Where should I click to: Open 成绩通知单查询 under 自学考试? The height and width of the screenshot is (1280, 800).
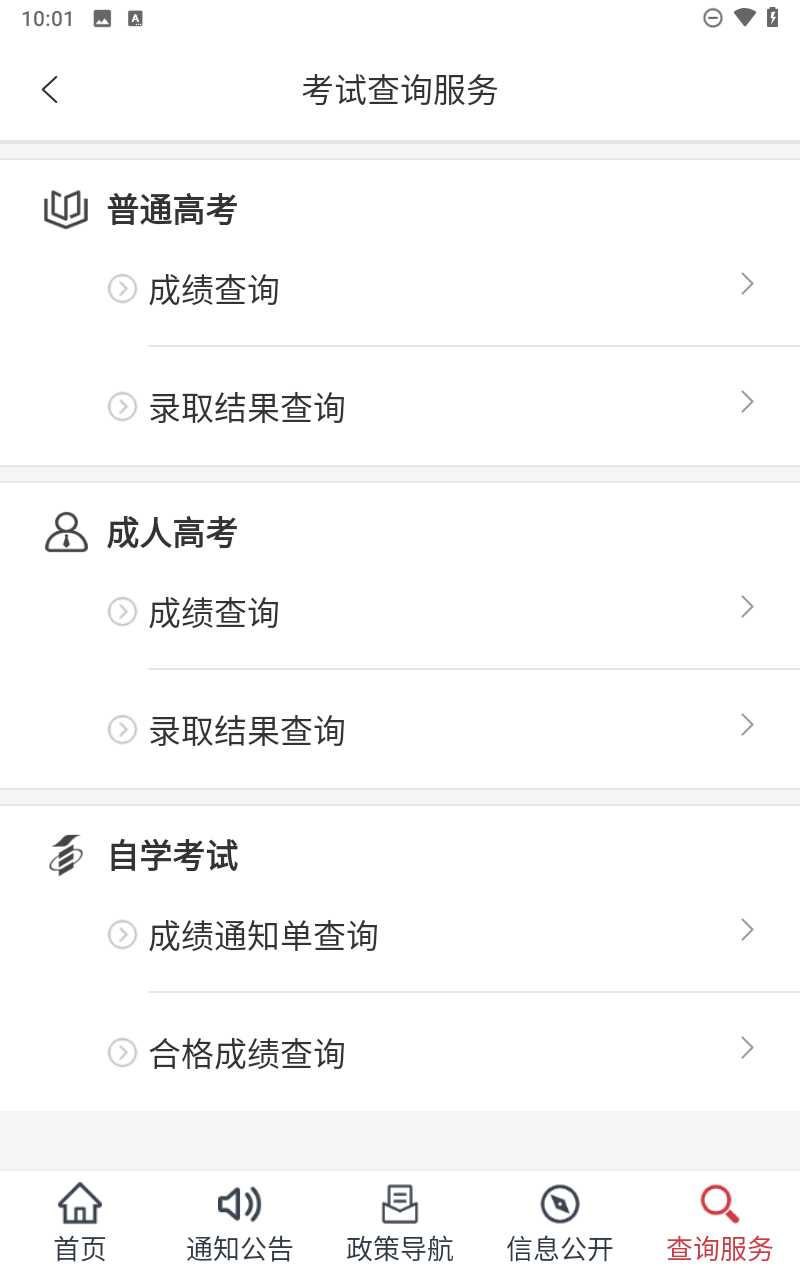tap(400, 935)
